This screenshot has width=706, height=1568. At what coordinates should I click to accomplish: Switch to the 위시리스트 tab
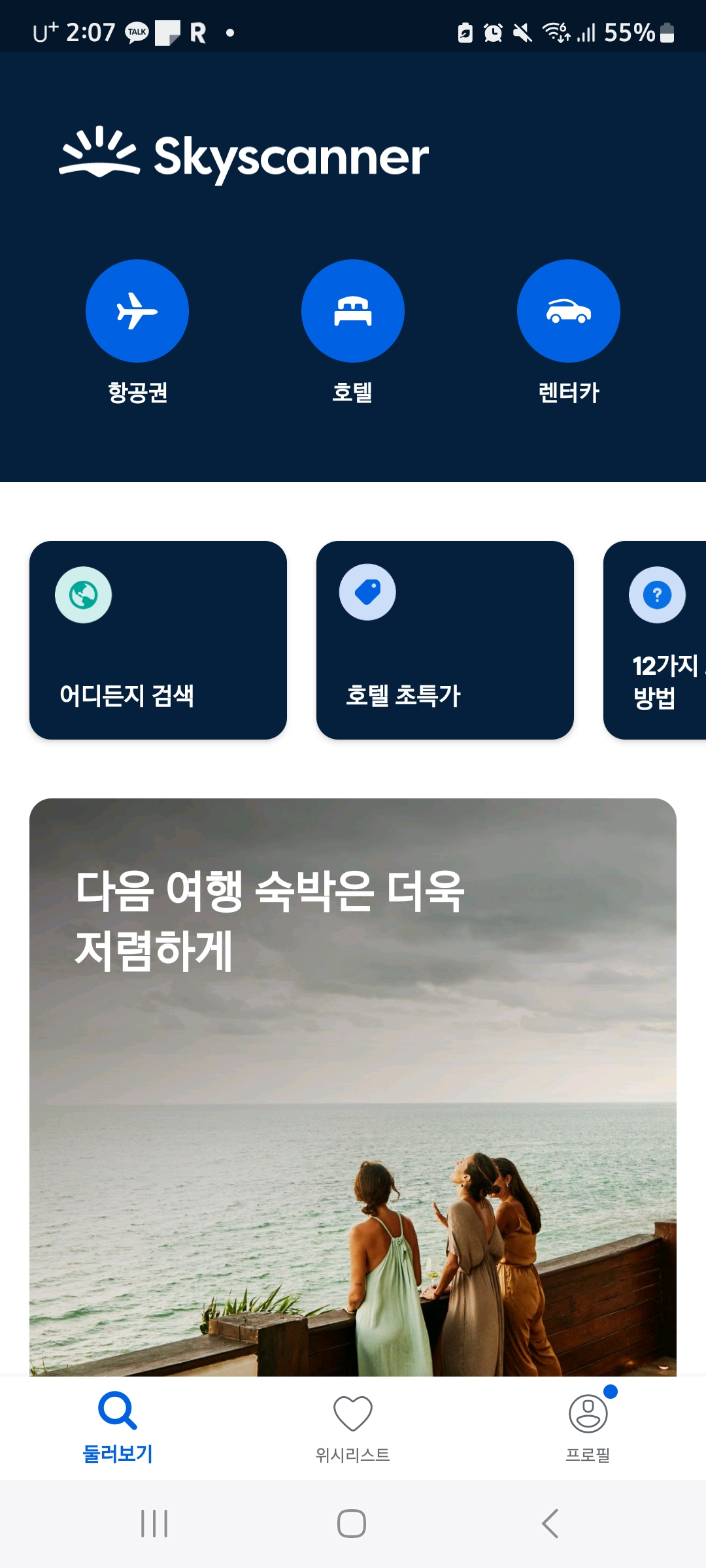tap(353, 1428)
